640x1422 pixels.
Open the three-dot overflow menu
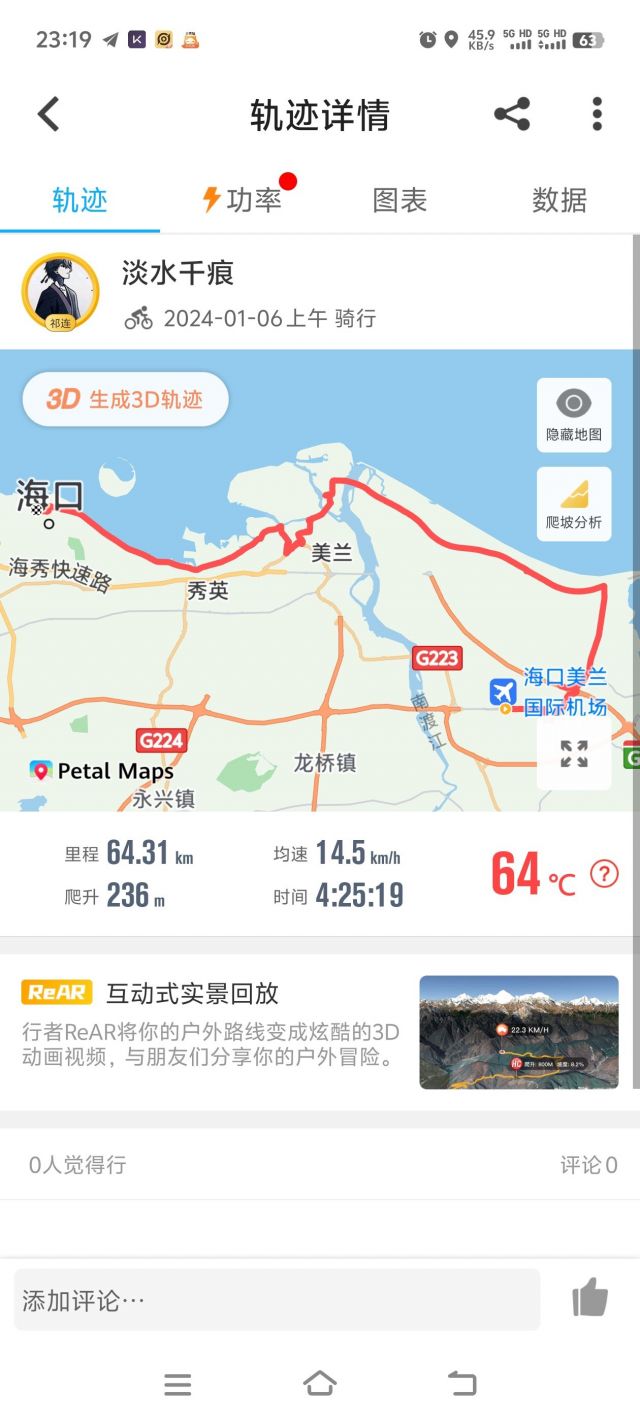tap(597, 114)
